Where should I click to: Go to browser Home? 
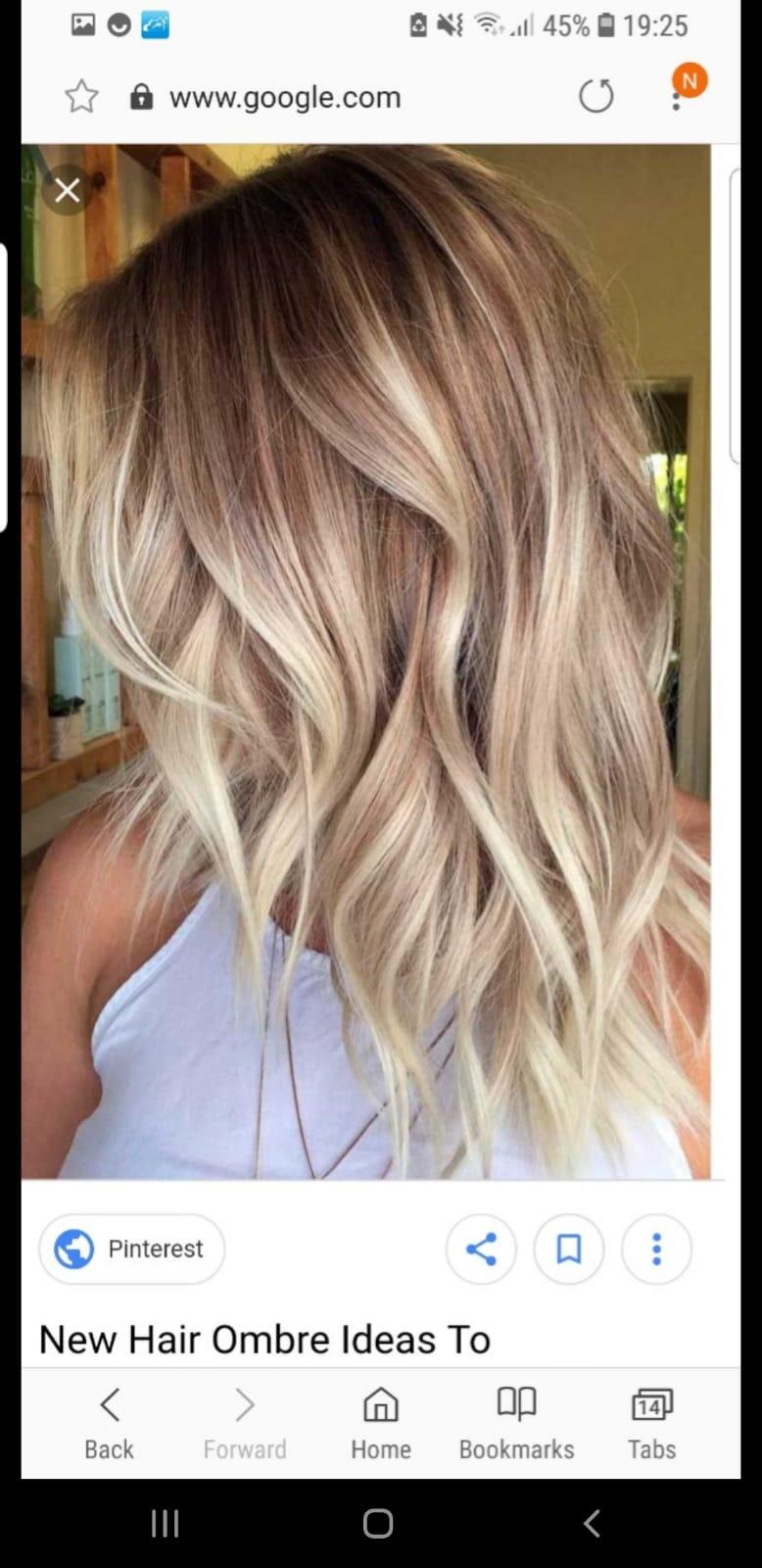380,1423
